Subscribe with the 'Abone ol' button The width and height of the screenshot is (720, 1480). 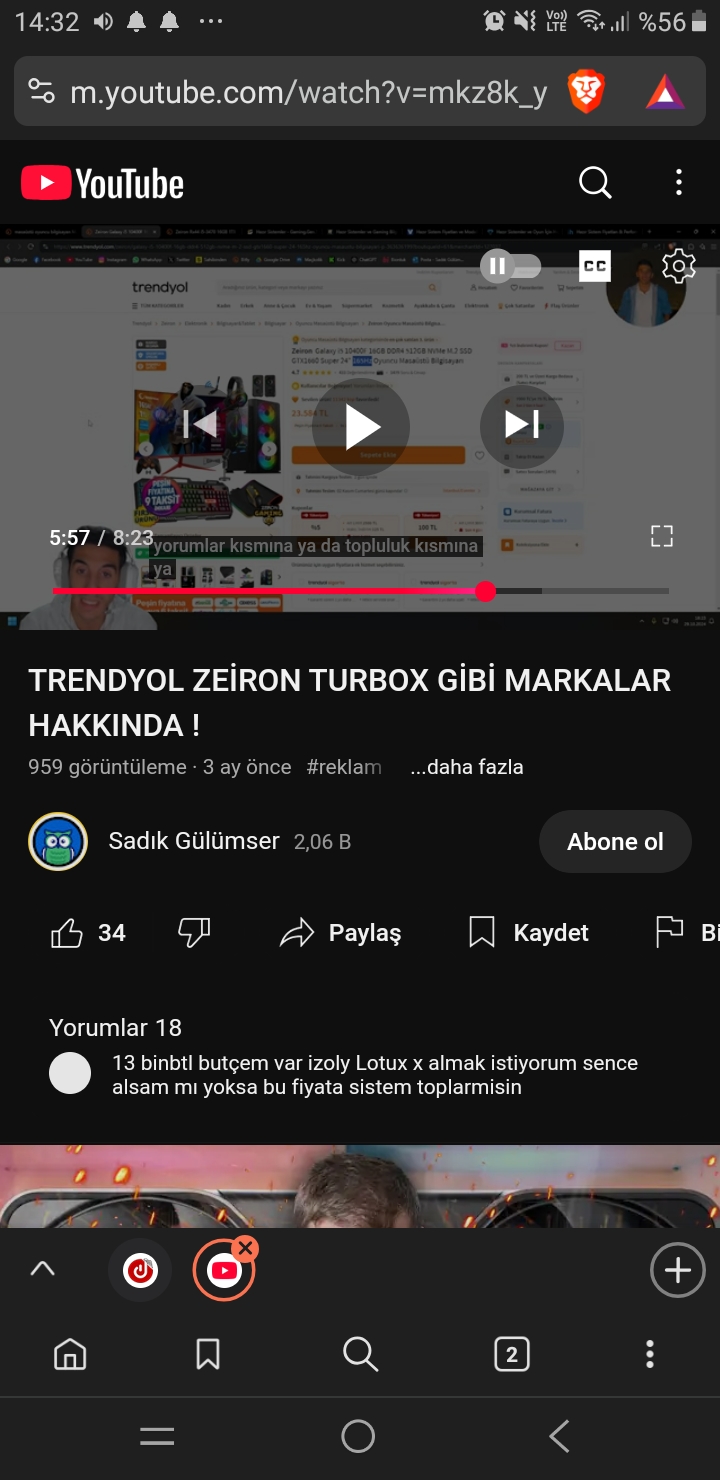click(615, 842)
